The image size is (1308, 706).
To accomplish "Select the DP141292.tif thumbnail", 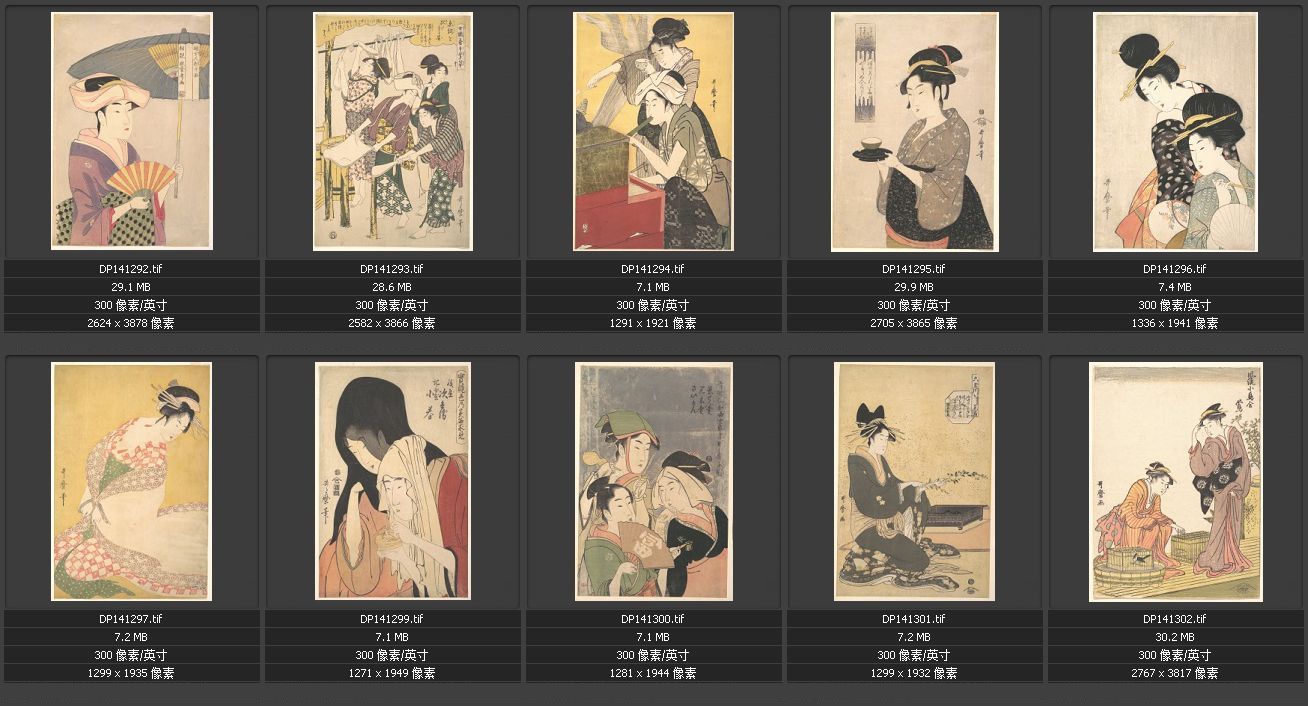I will coord(132,131).
